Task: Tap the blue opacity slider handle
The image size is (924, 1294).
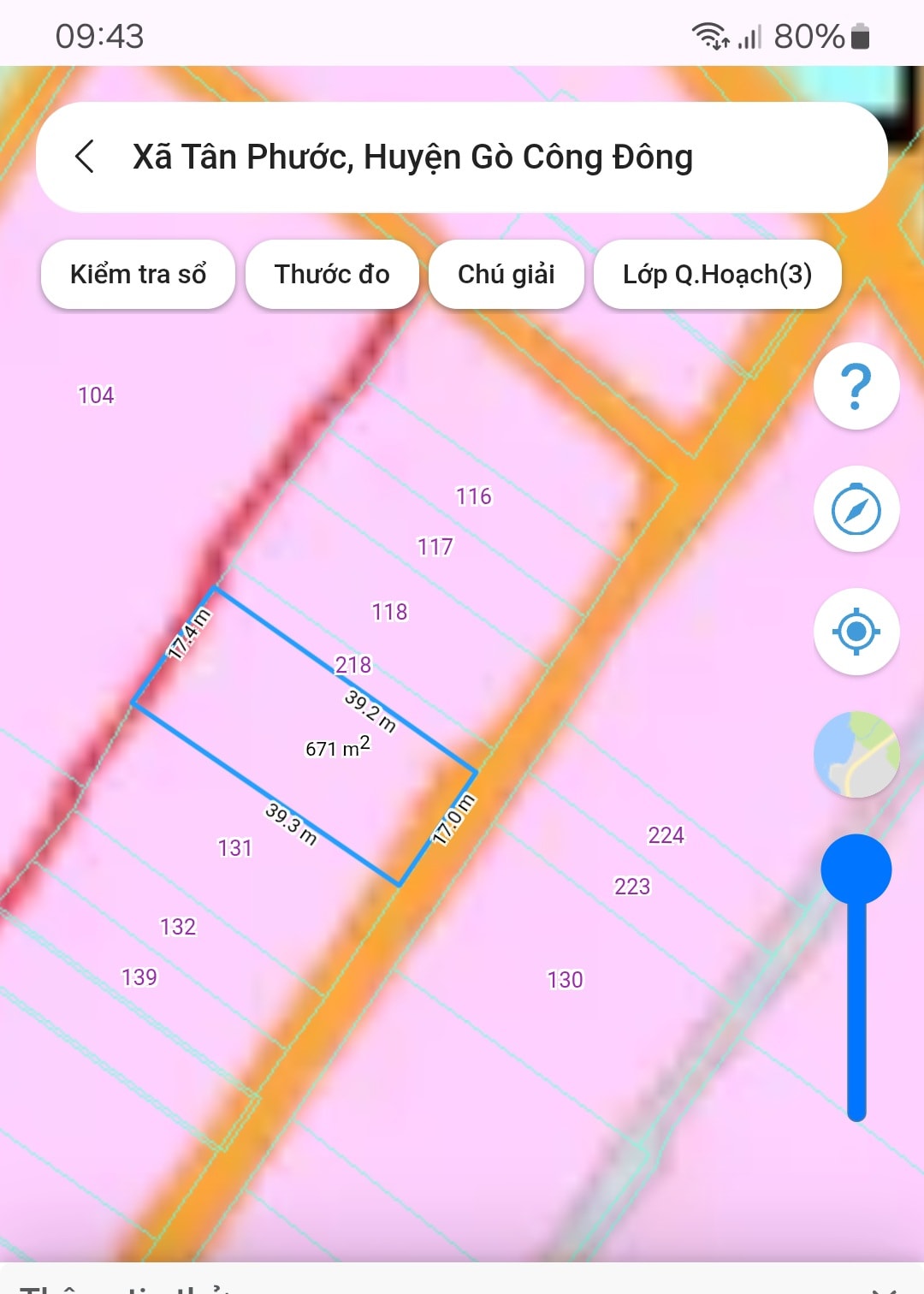Action: [856, 870]
